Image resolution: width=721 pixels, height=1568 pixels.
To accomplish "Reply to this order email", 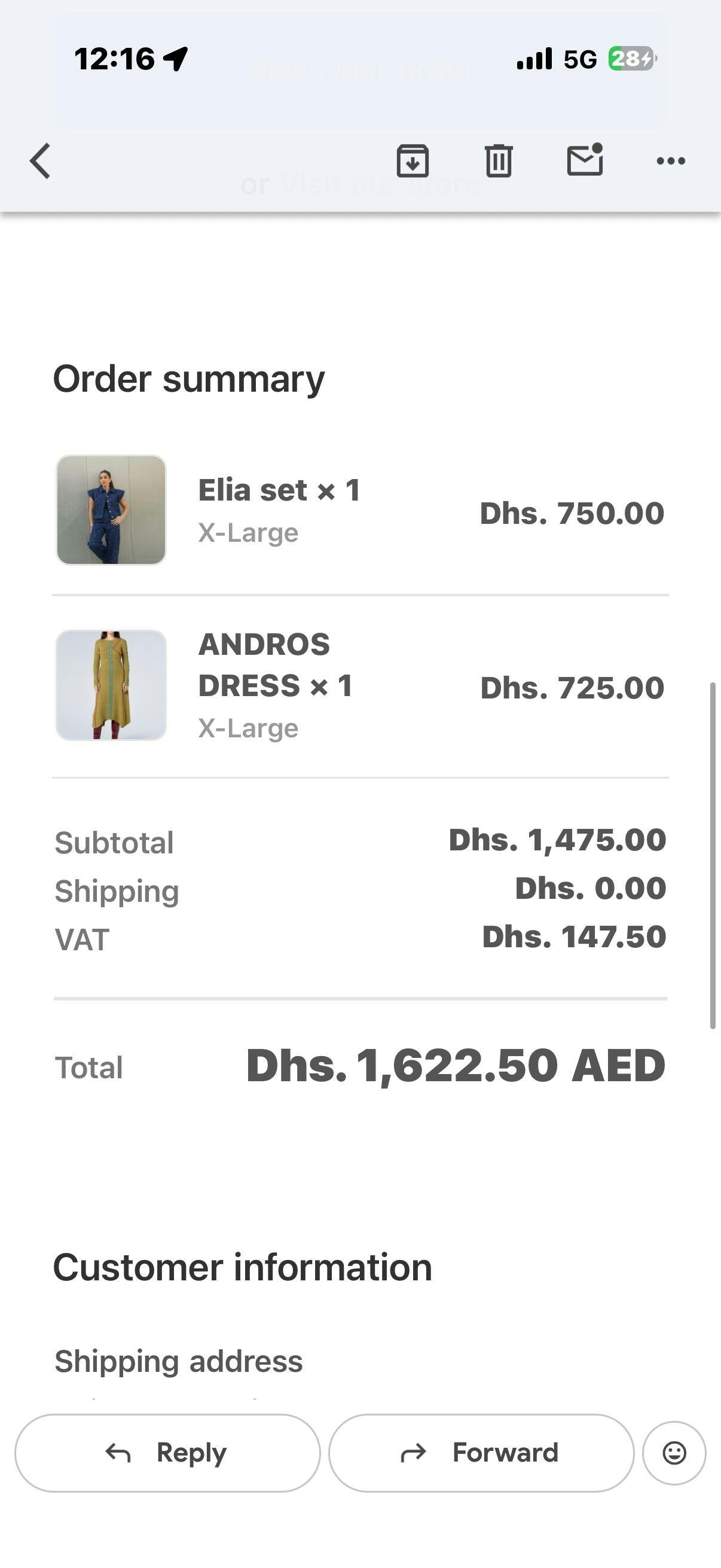I will 167,1453.
